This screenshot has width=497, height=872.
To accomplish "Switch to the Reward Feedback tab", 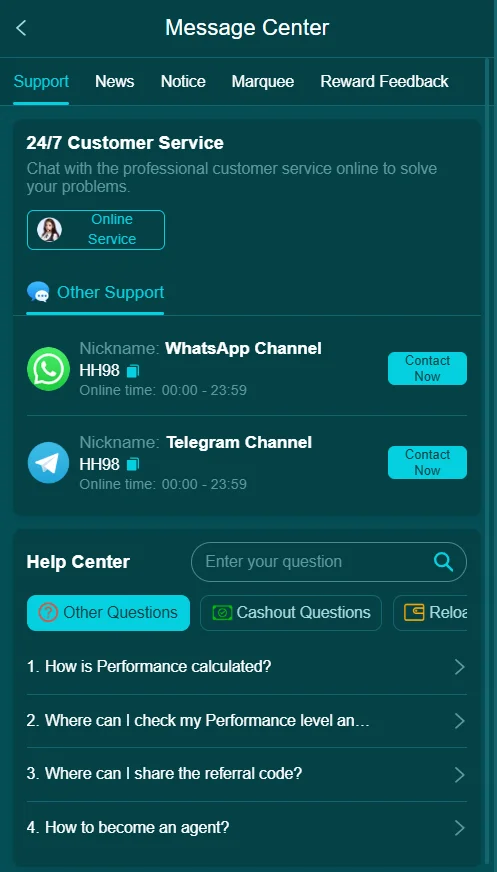I will pos(384,82).
